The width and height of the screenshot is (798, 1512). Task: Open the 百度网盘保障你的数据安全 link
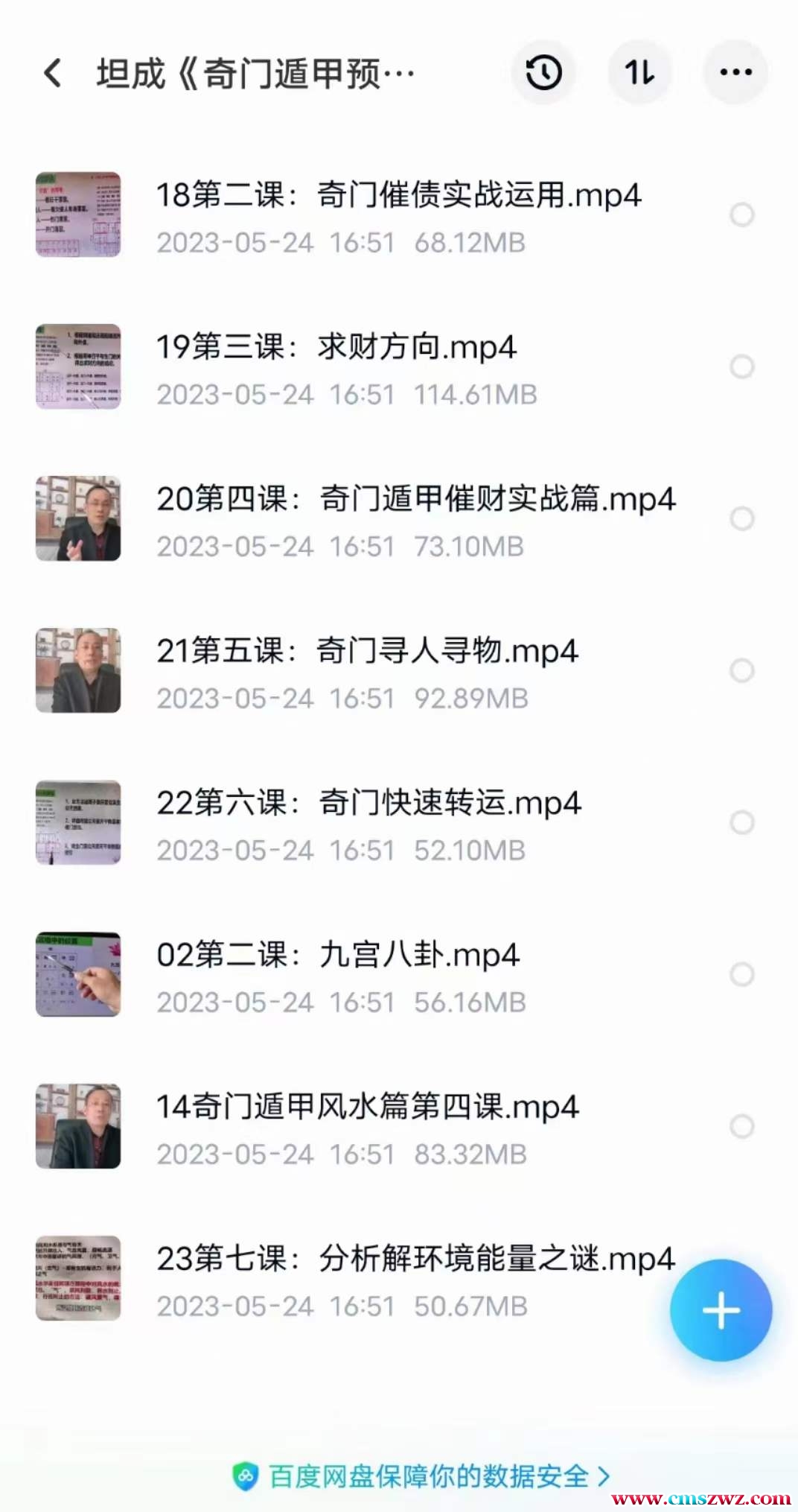(x=421, y=1476)
